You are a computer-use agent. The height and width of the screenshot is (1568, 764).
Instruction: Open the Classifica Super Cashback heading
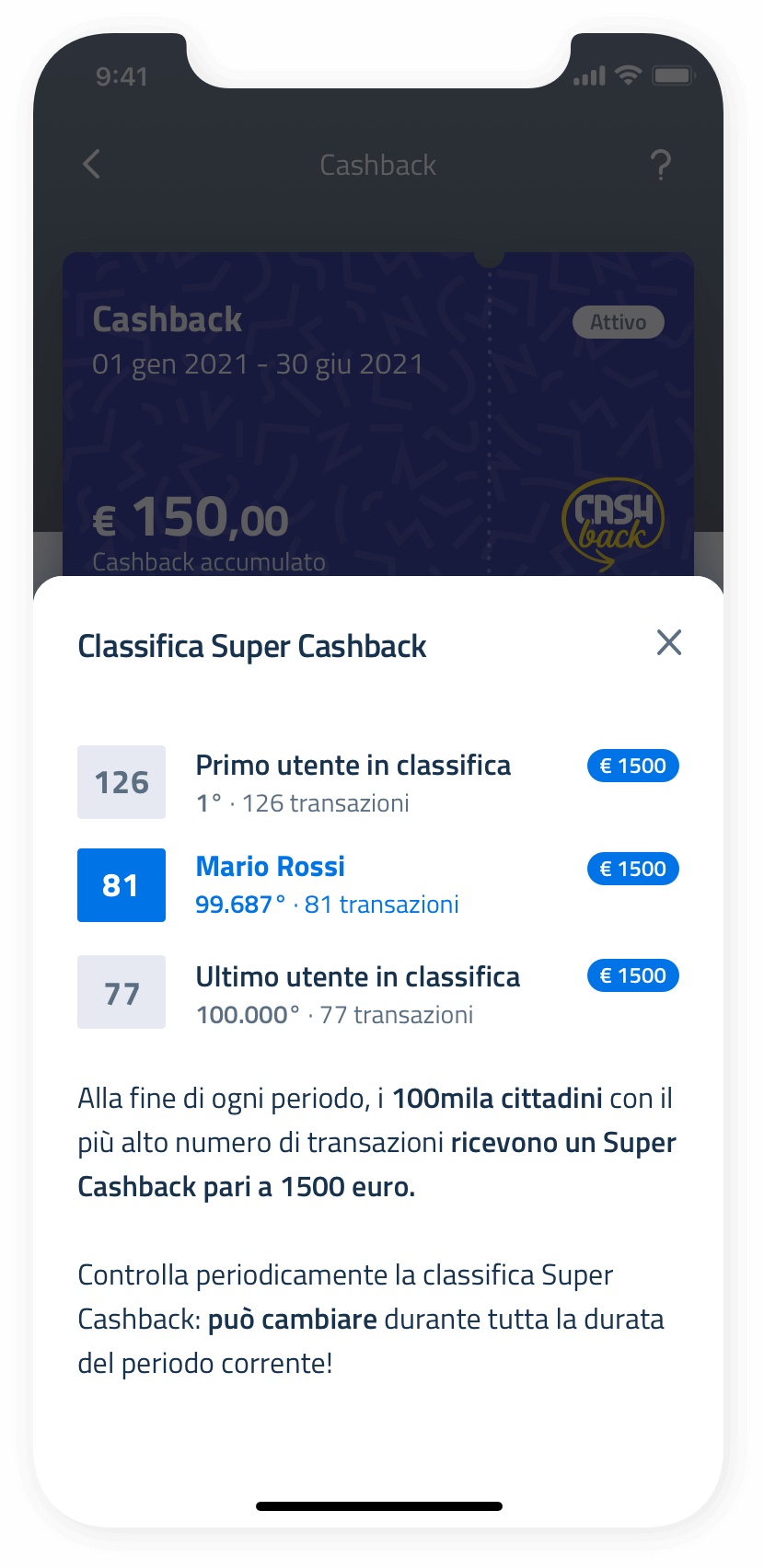[251, 645]
